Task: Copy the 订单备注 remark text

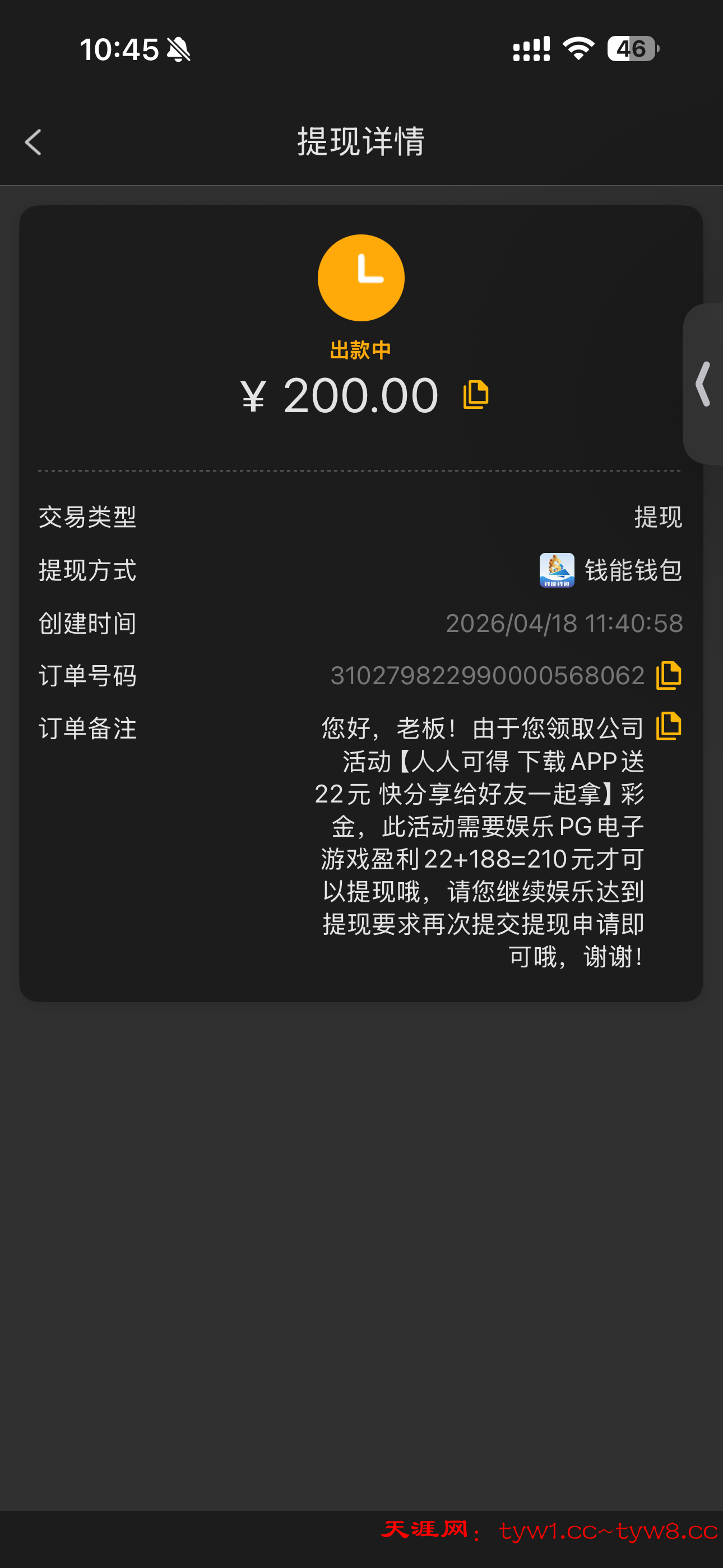Action: click(x=668, y=726)
